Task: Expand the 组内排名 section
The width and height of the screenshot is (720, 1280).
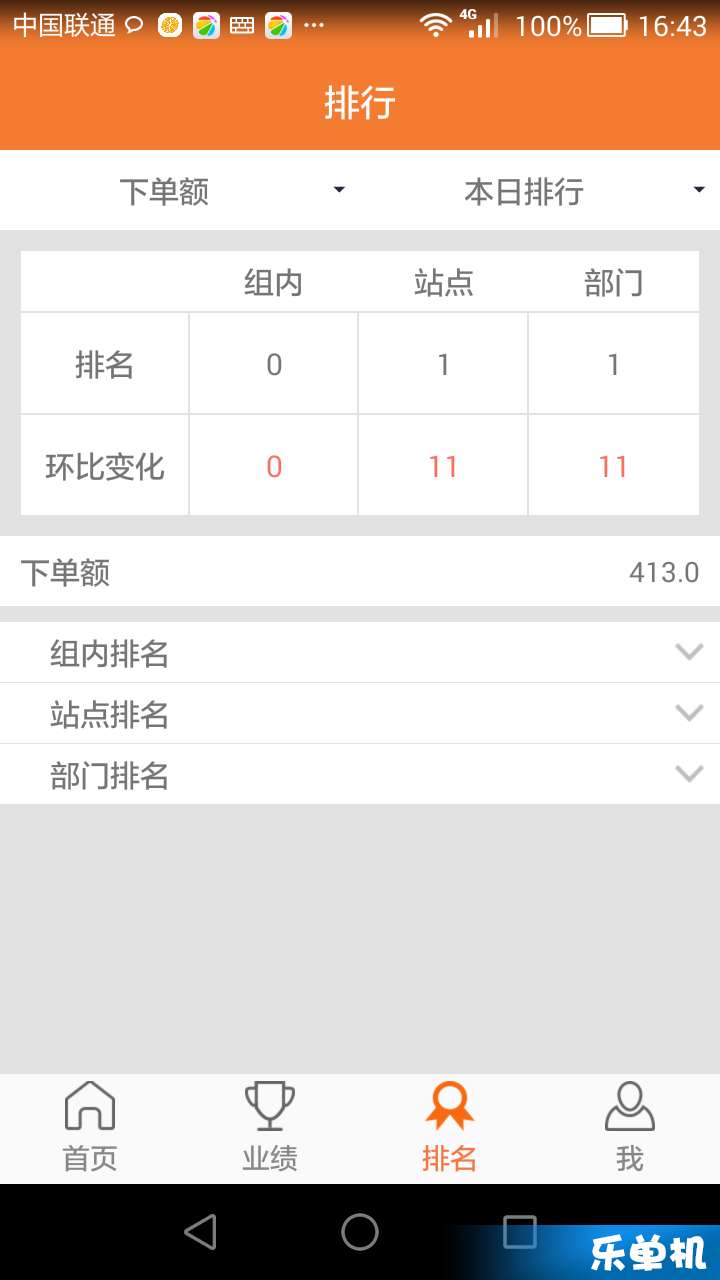Action: [360, 653]
